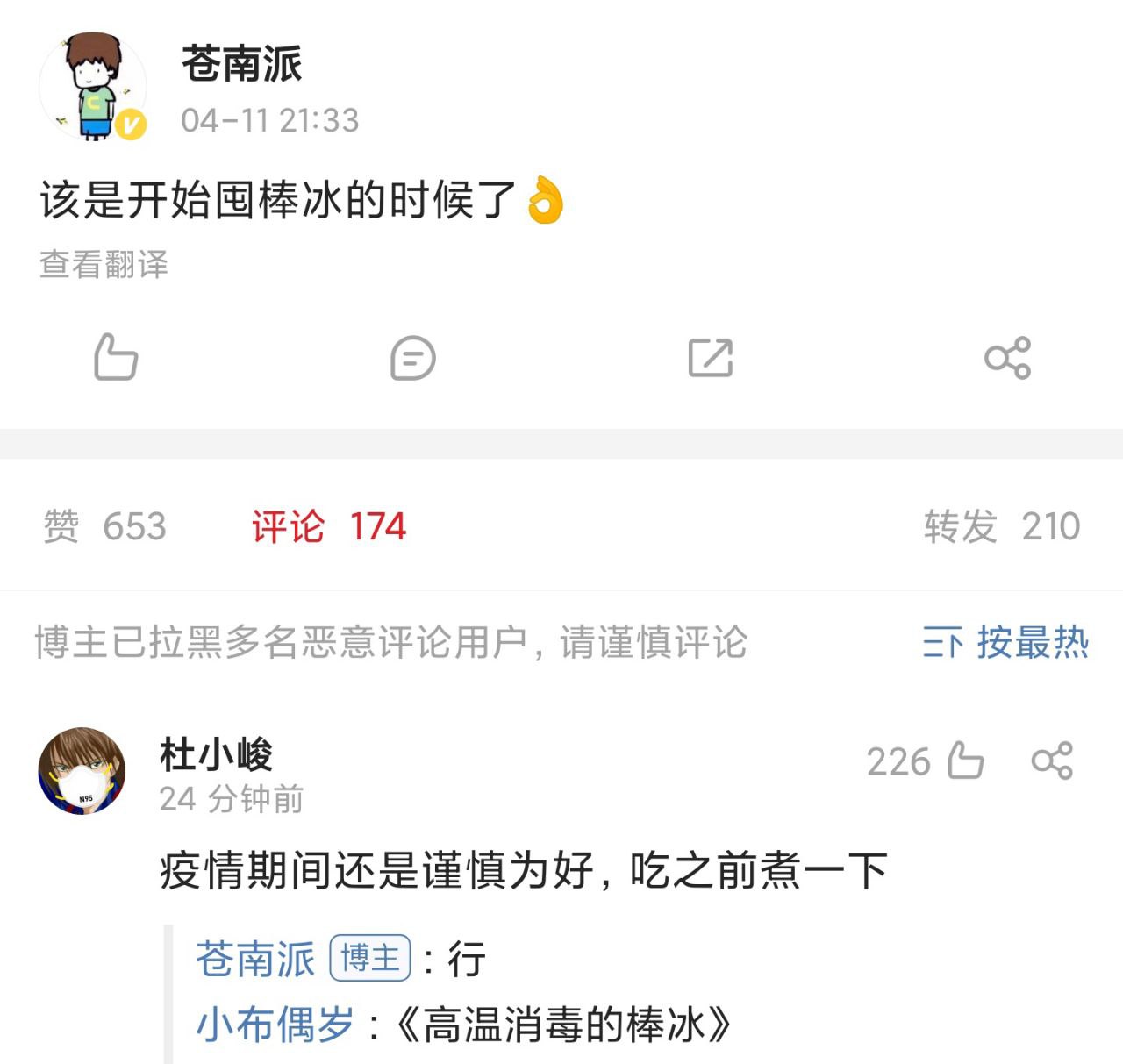Open the comment icon under the post
The width and height of the screenshot is (1123, 1064).
click(412, 357)
